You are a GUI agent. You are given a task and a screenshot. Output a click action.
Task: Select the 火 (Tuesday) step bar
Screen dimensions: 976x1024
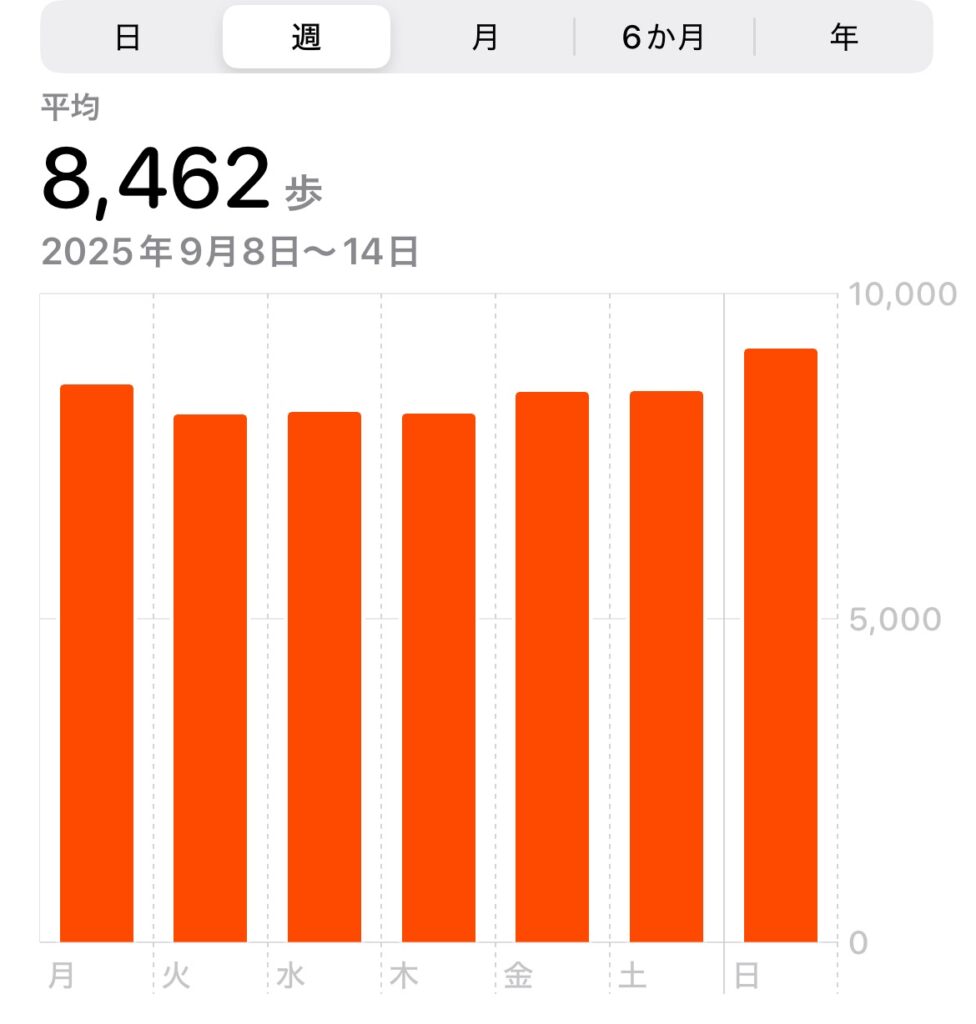[x=210, y=678]
